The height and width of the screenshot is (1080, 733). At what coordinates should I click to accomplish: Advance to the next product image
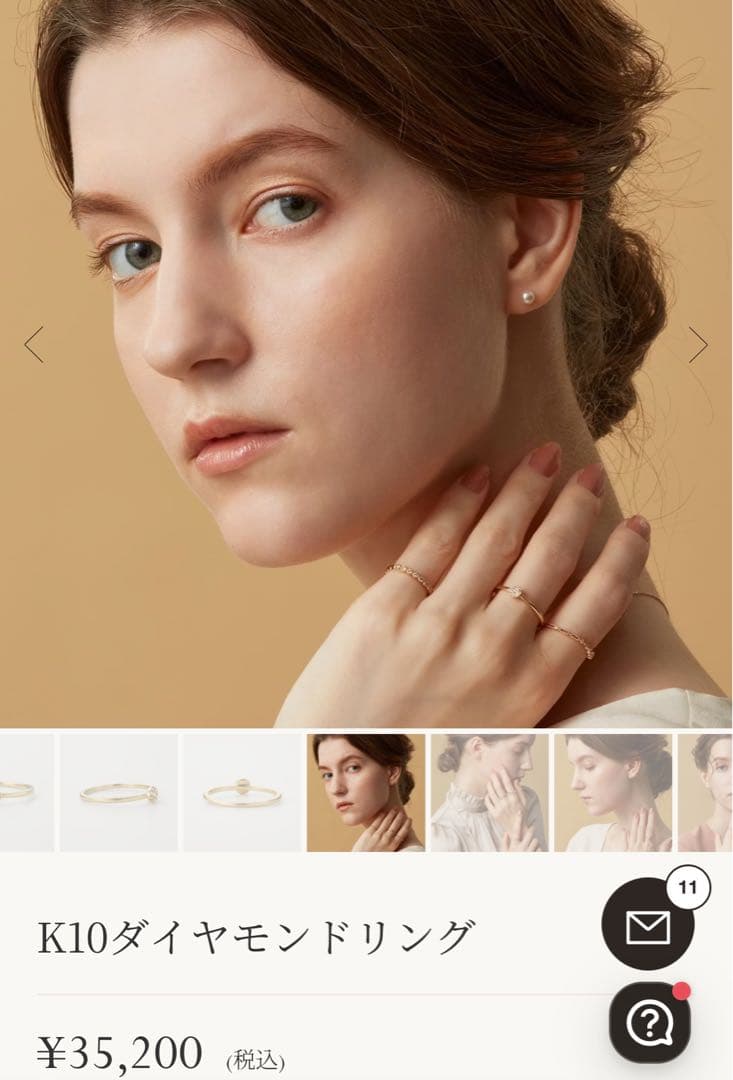697,345
